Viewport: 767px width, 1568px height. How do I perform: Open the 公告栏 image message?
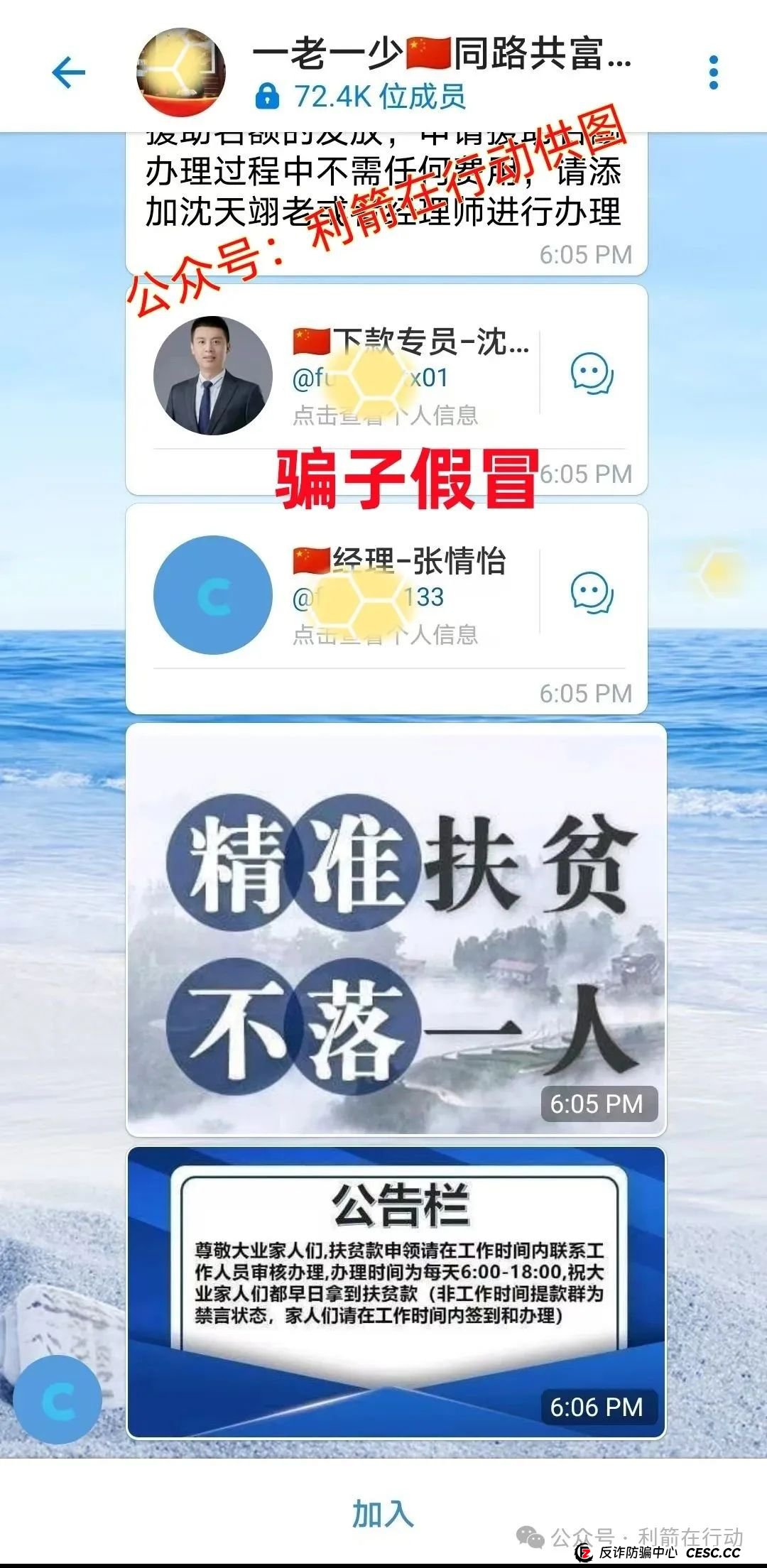[396, 1292]
